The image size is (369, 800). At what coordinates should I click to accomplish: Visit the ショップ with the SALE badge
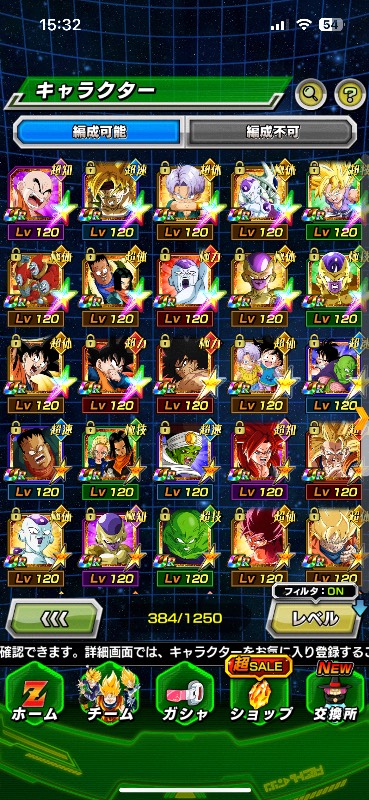(260, 696)
